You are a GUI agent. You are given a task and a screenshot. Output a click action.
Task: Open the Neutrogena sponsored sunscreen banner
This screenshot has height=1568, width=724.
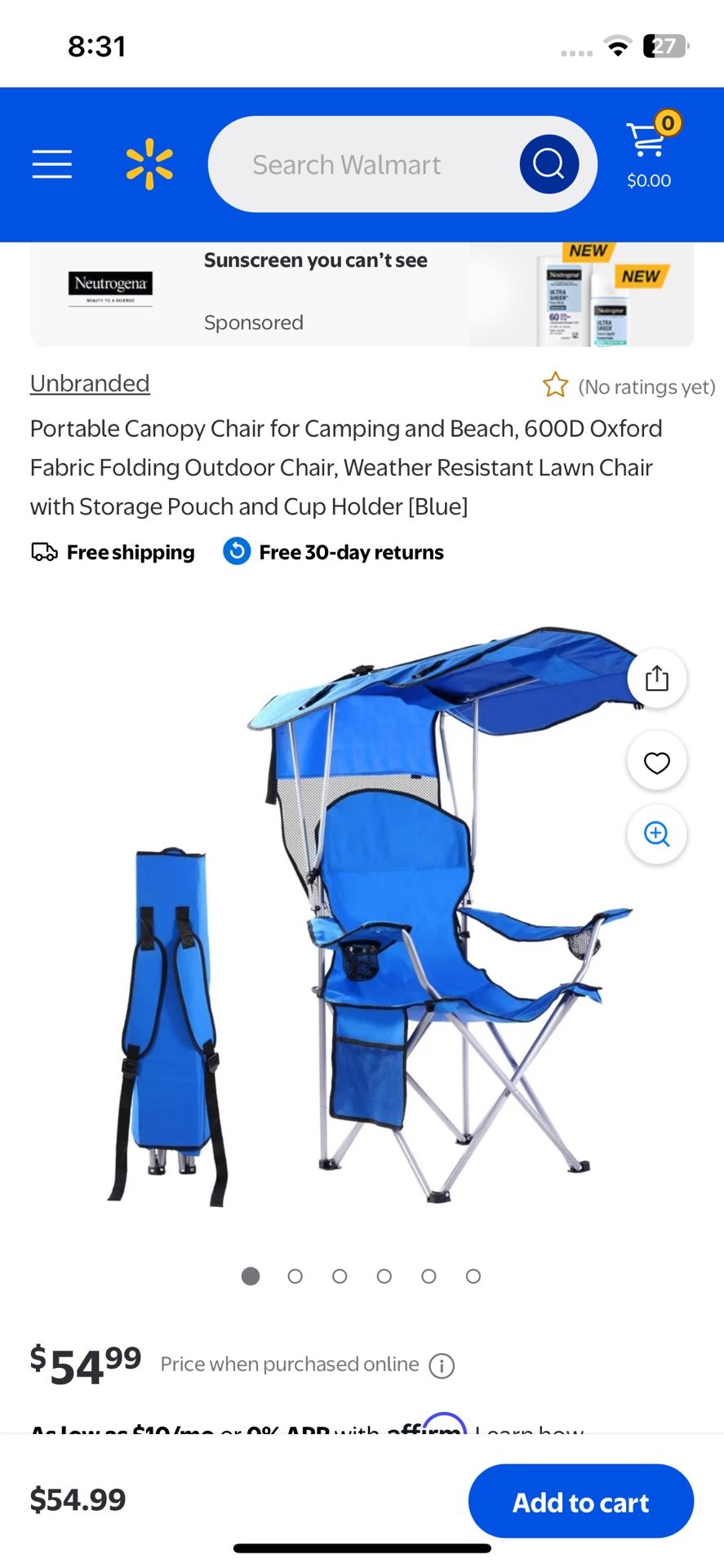coord(362,294)
